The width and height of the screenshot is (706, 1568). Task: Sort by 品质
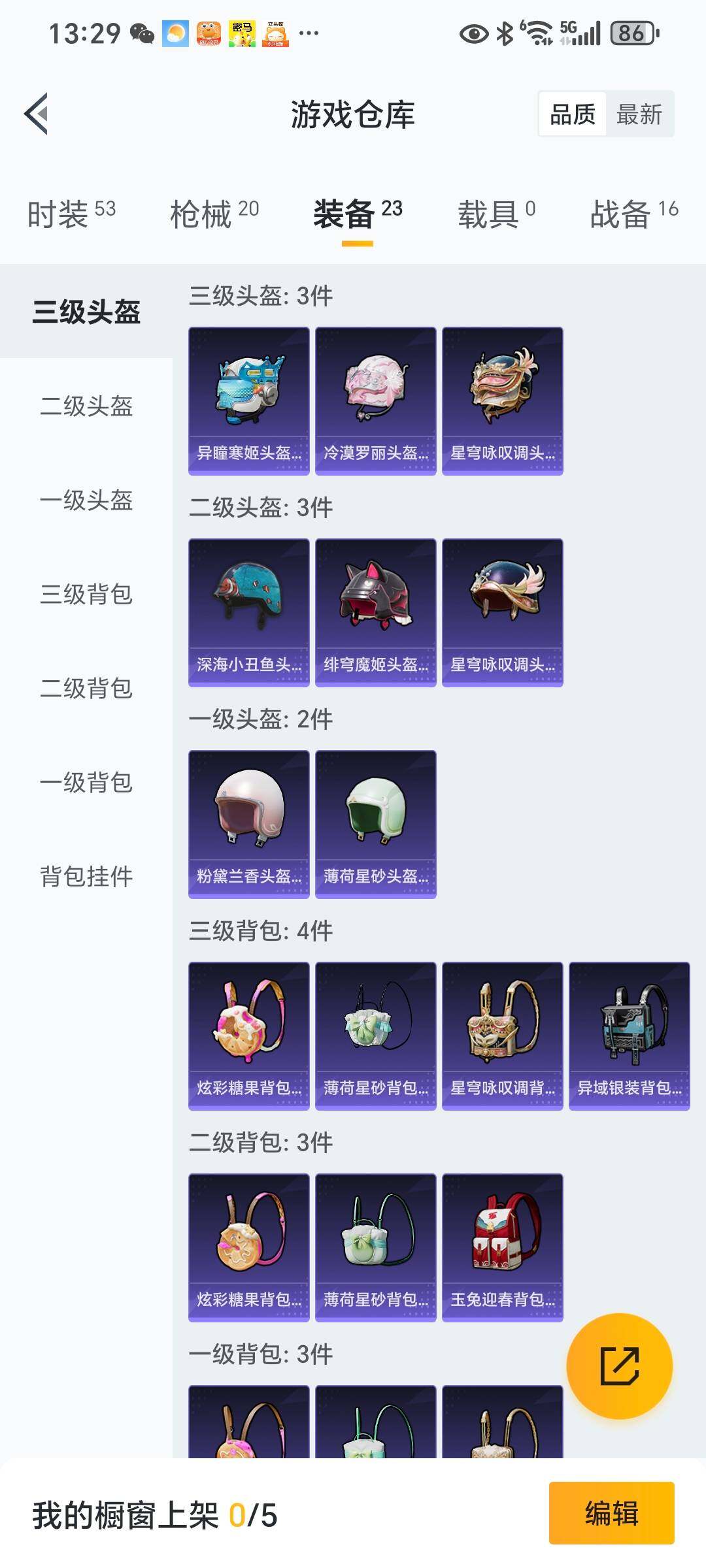573,114
